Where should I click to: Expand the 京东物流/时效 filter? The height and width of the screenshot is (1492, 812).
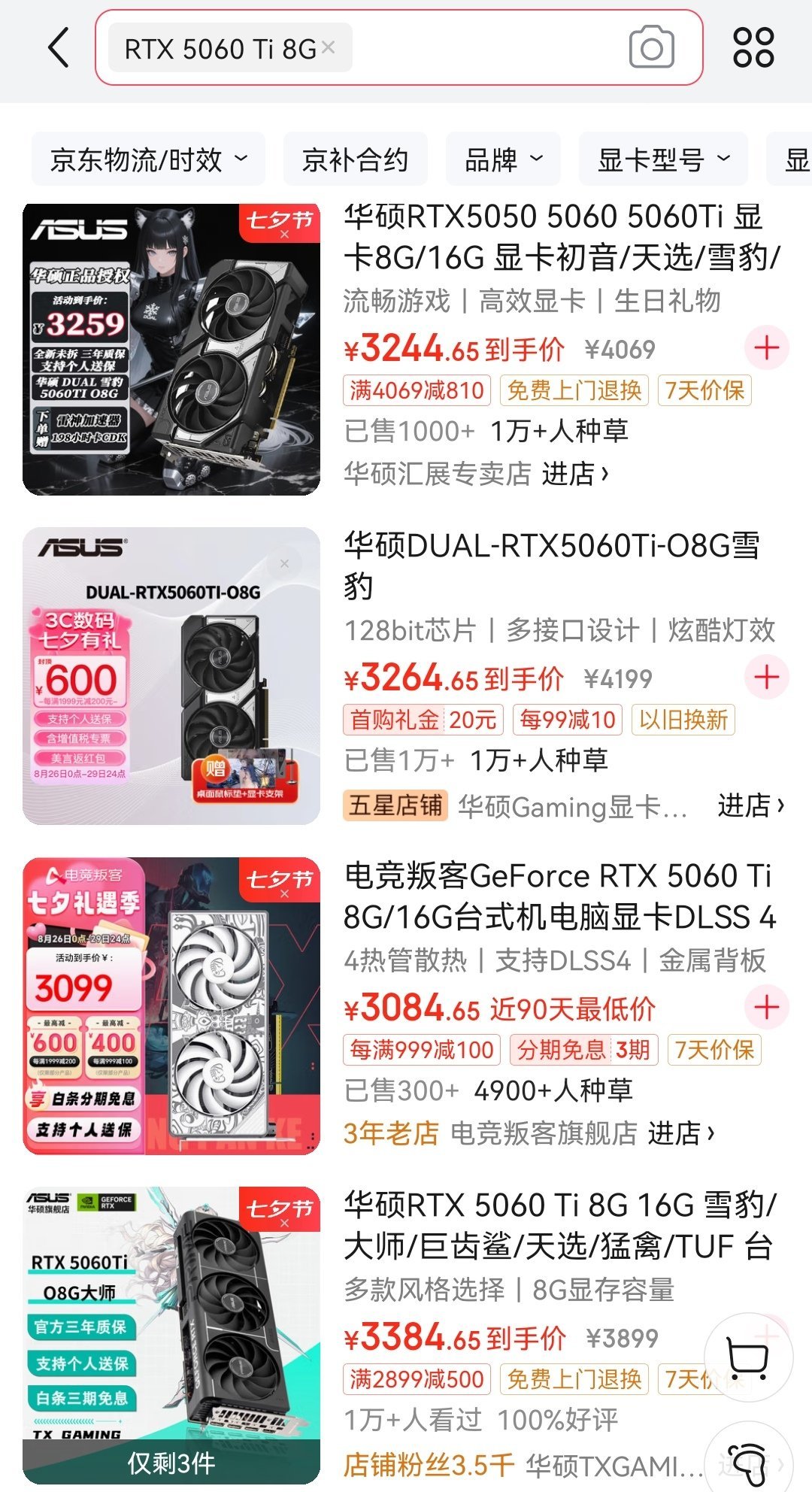(x=148, y=159)
